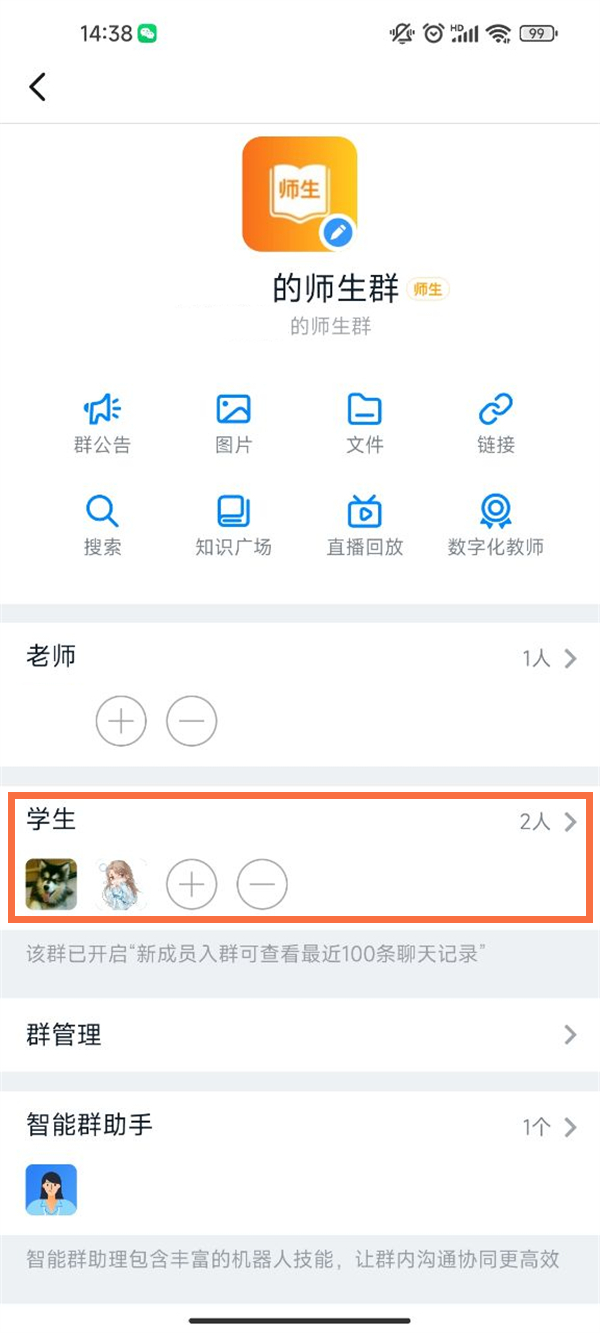Open 知识广场 knowledge plaza

coord(233,526)
